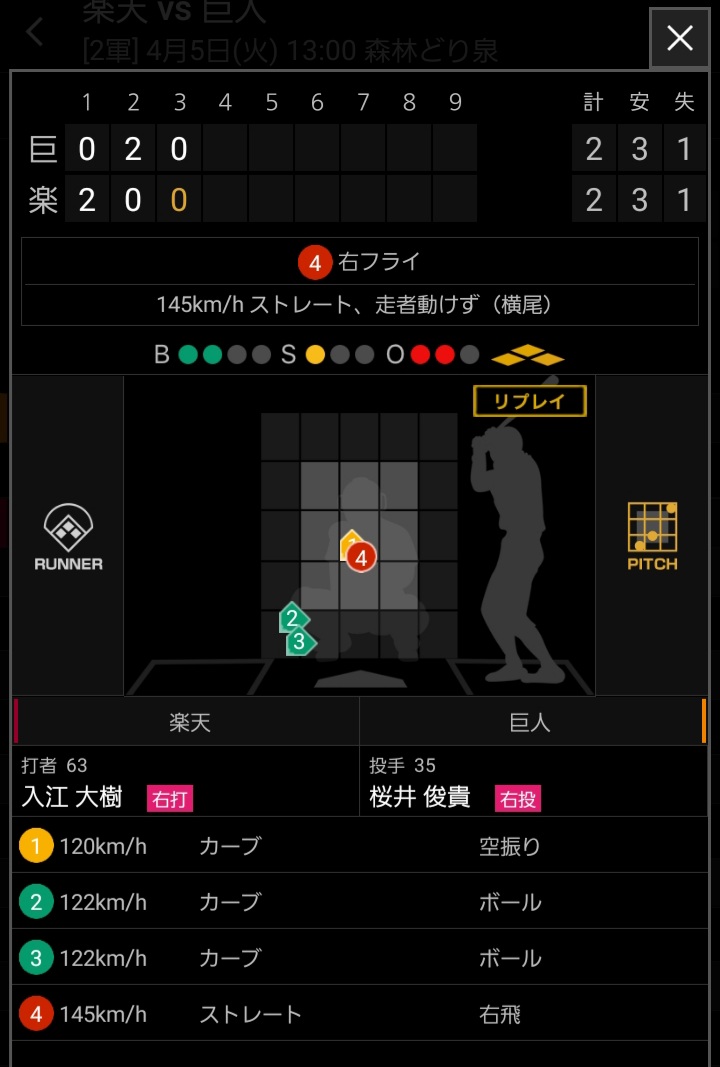Switch to the 巨人 tab
720x1067 pixels.
530,722
